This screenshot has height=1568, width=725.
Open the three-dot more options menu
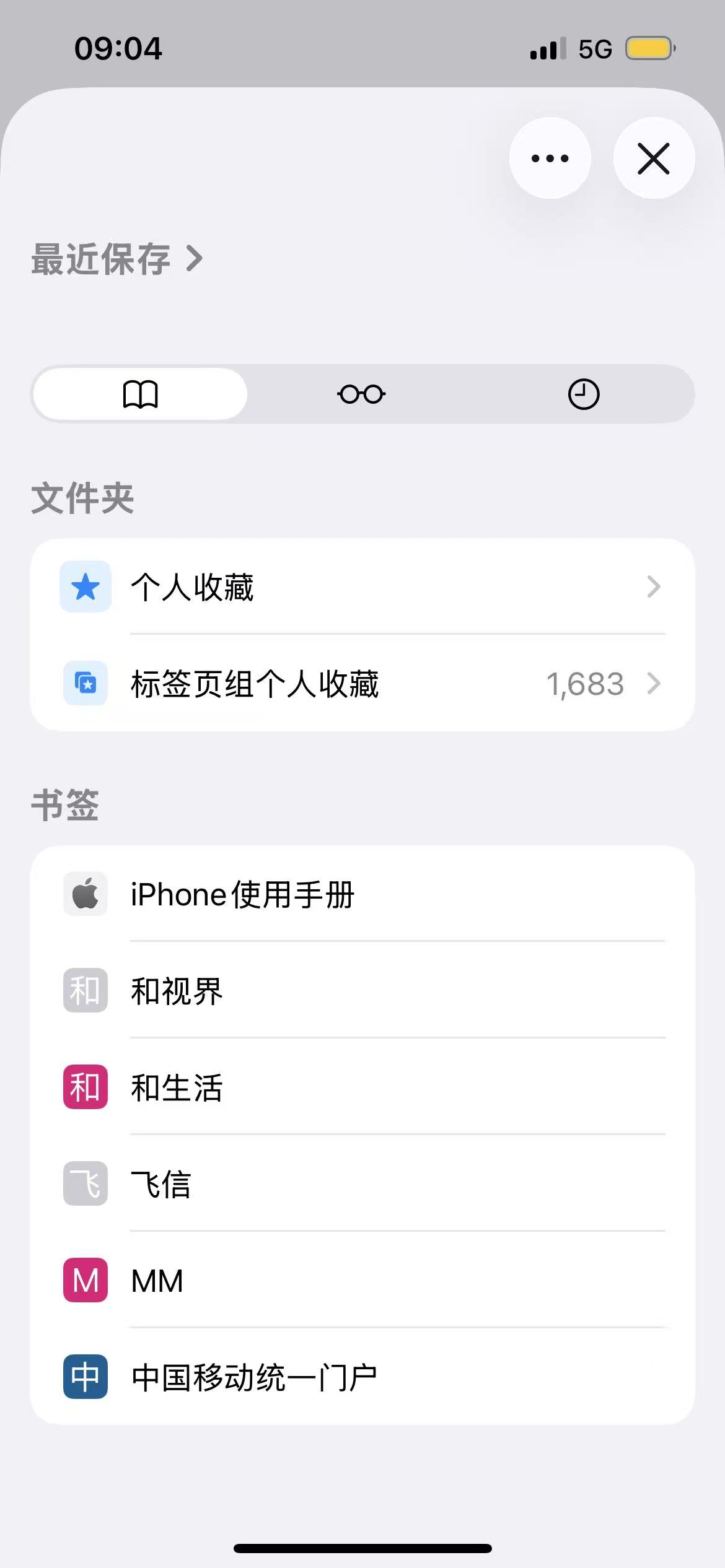[x=550, y=158]
